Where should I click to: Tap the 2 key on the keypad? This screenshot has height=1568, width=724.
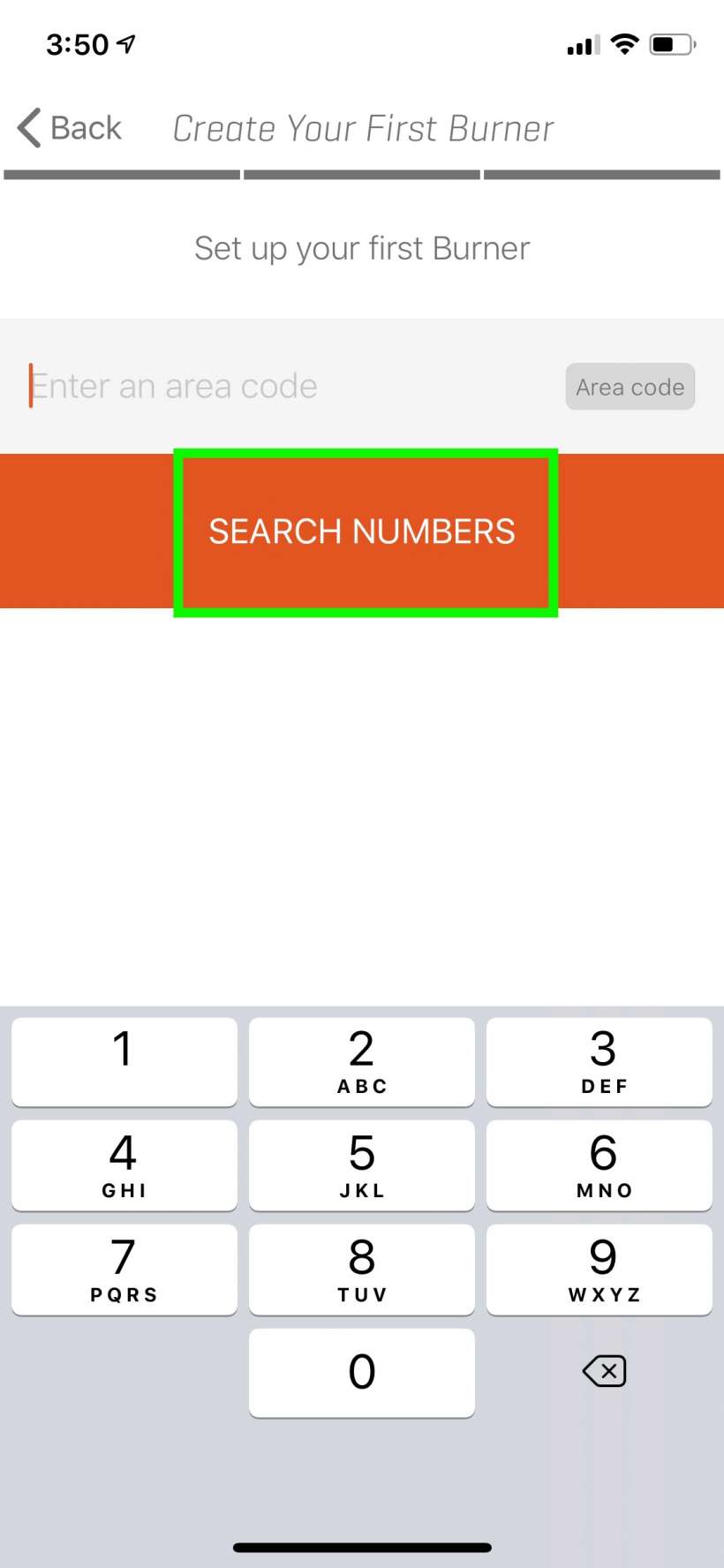pos(361,1061)
